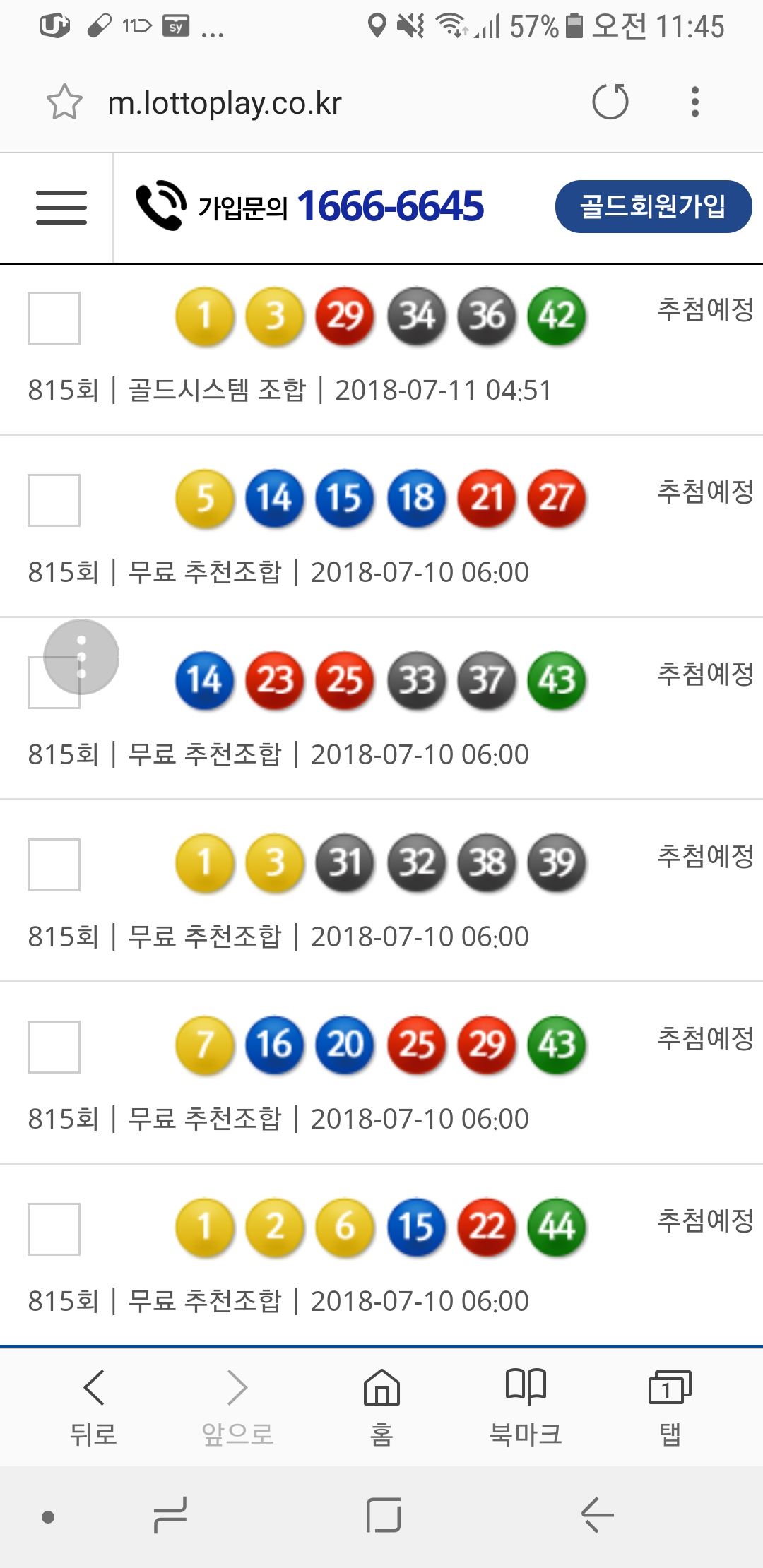This screenshot has height=1568, width=763.
Task: Tap the 골드회원가입 button
Action: (653, 206)
